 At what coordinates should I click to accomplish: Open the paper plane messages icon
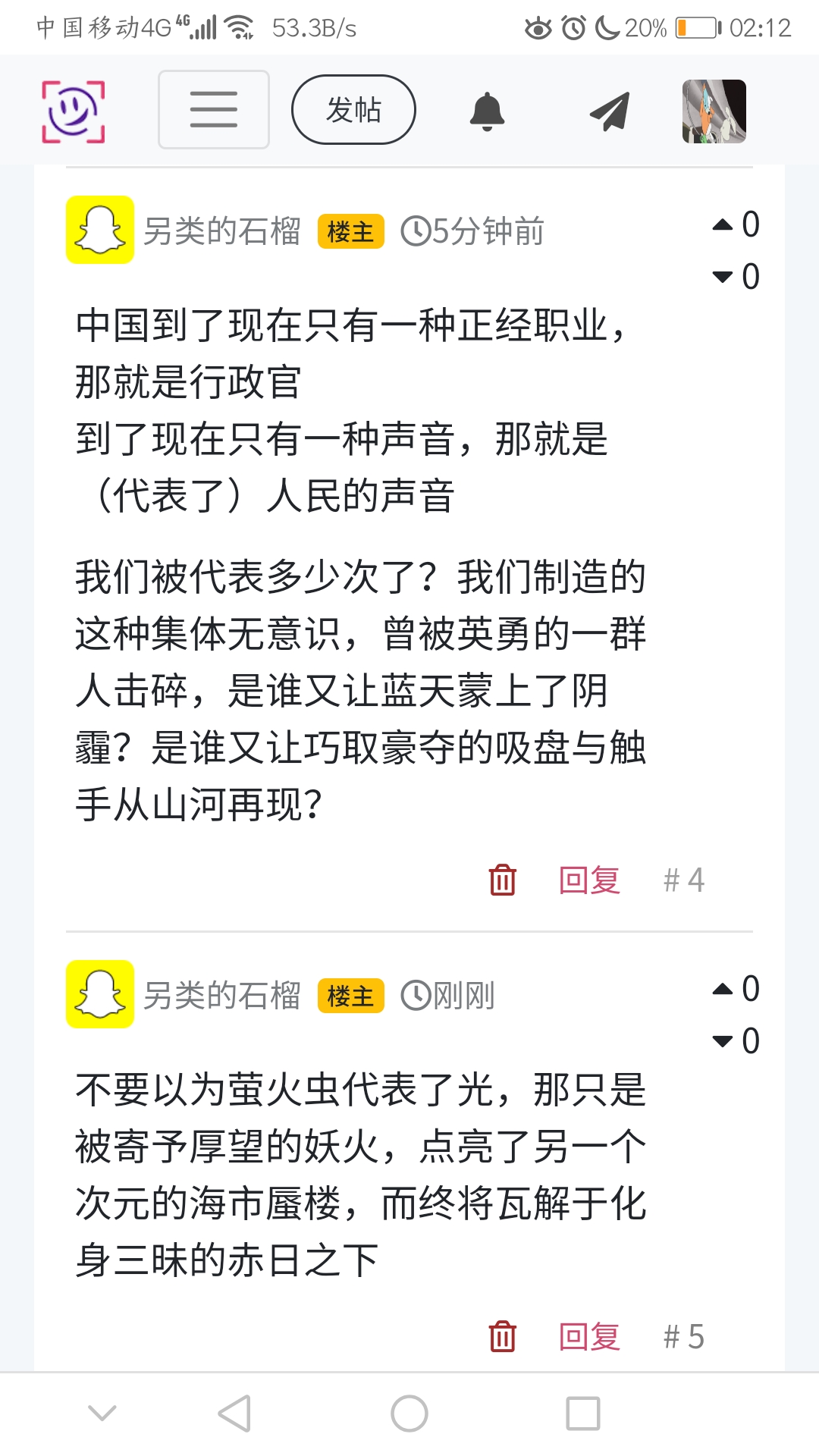610,111
